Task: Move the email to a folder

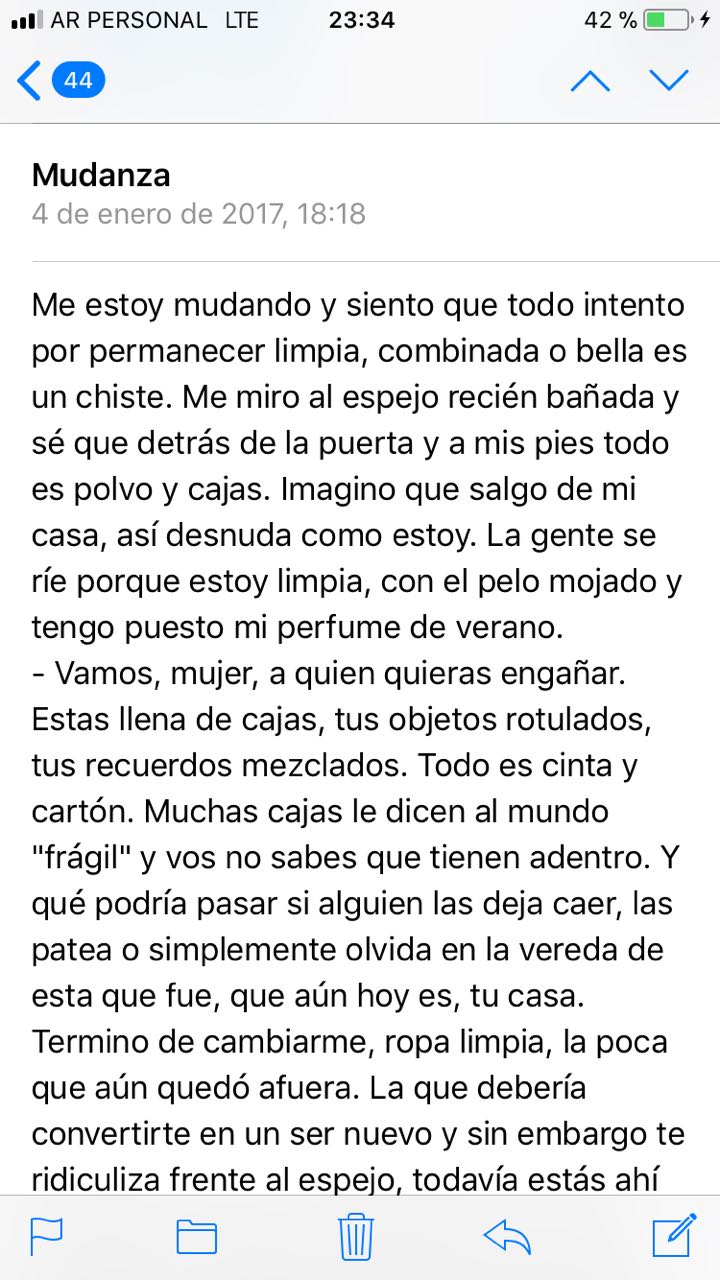Action: tap(197, 1237)
